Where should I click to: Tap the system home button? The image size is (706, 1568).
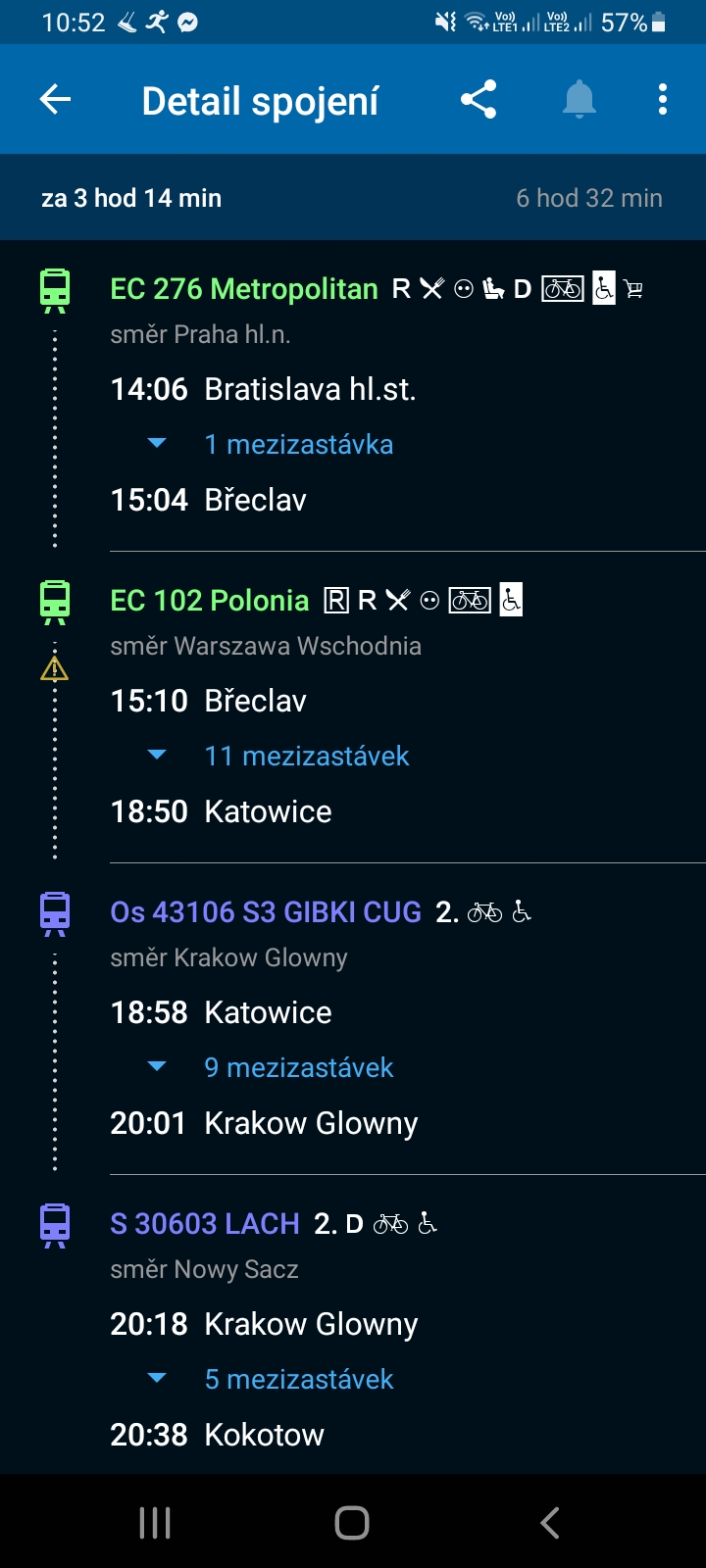click(352, 1522)
